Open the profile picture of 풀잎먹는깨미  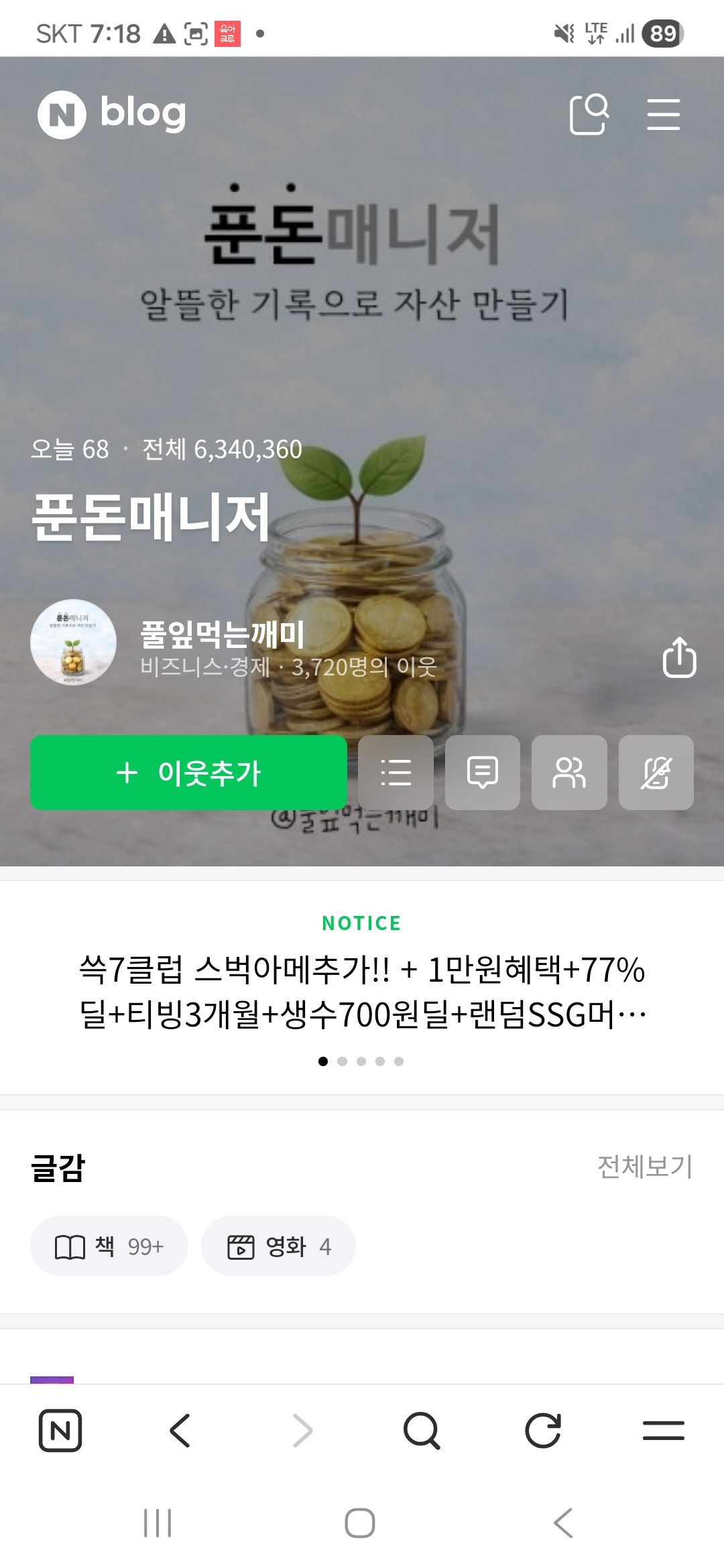tap(73, 642)
